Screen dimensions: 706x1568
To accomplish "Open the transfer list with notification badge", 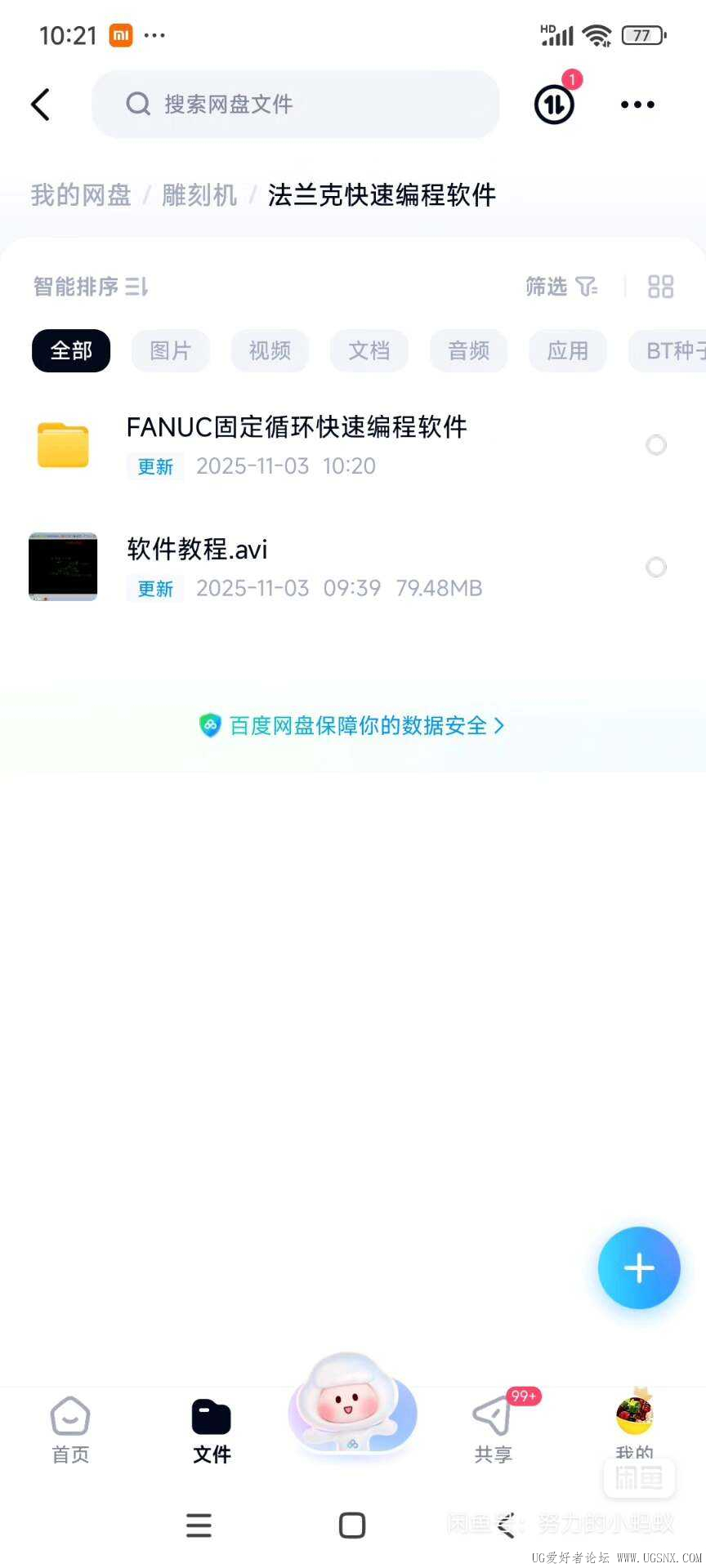I will coord(554,105).
